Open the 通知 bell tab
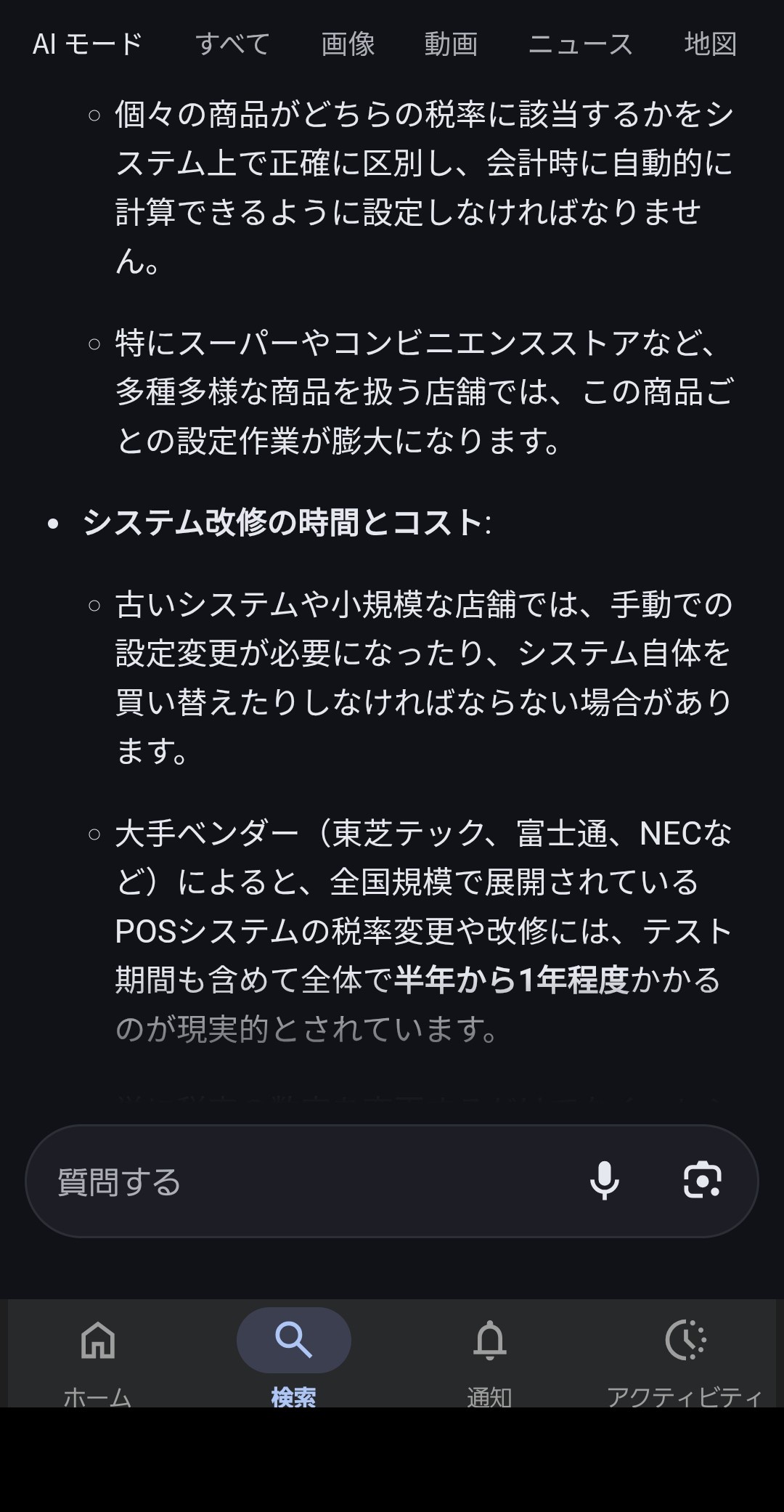 click(490, 1356)
